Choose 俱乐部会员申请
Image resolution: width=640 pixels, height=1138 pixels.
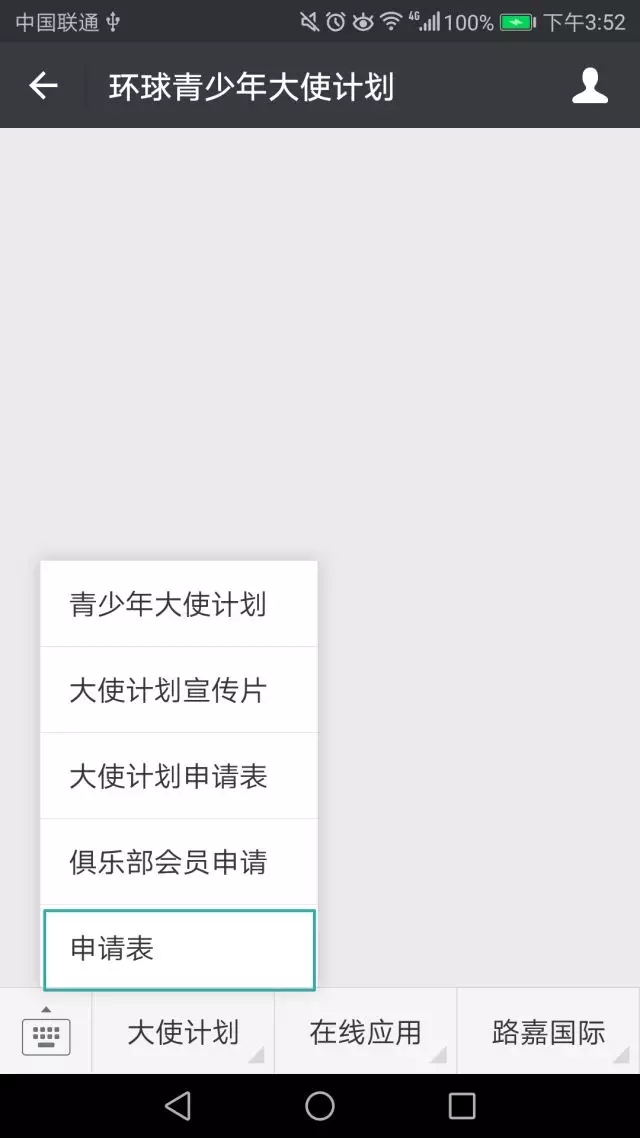tap(179, 861)
